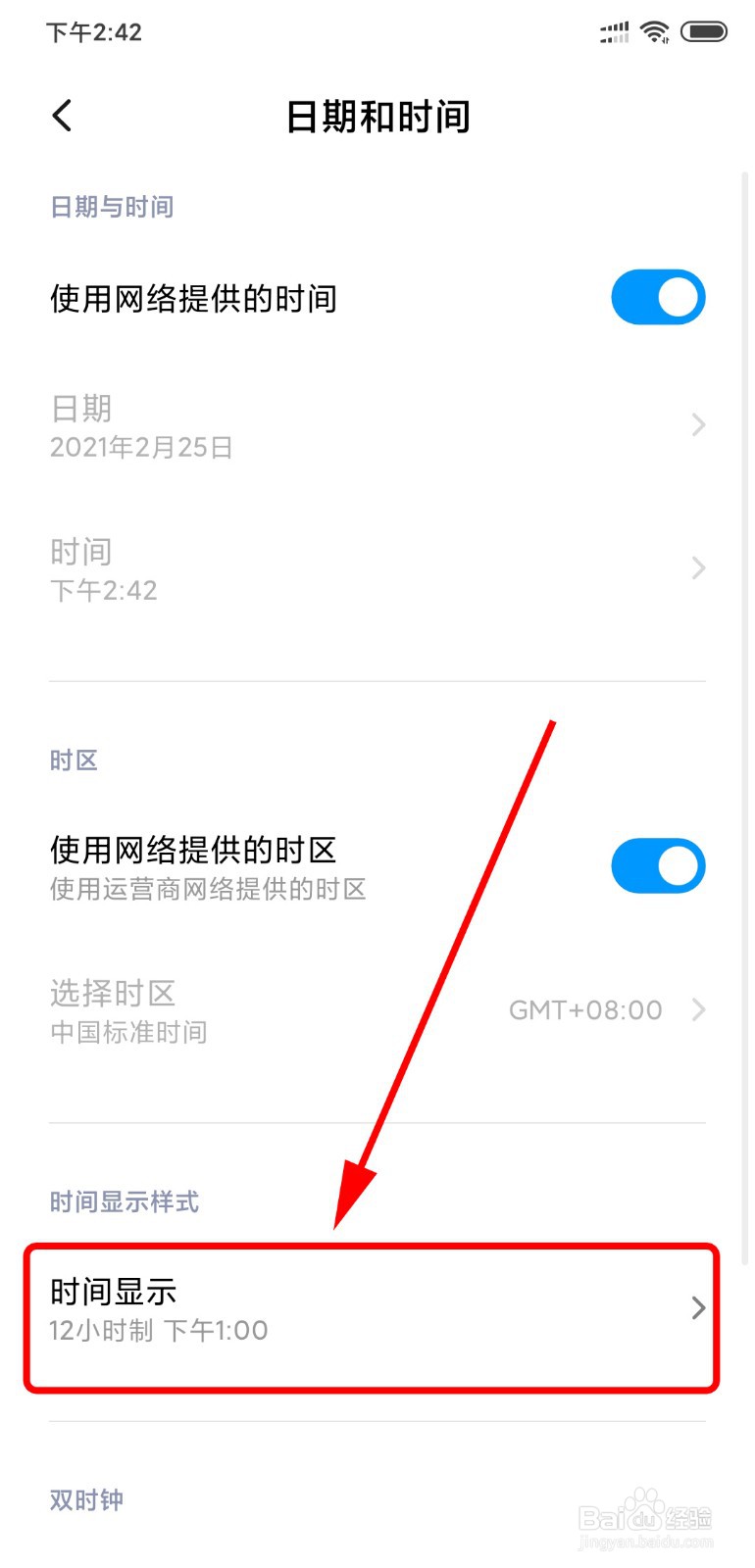Turn off the 使用网络提供的时区 switch
Viewport: 755px width, 1568px height.
click(x=658, y=865)
